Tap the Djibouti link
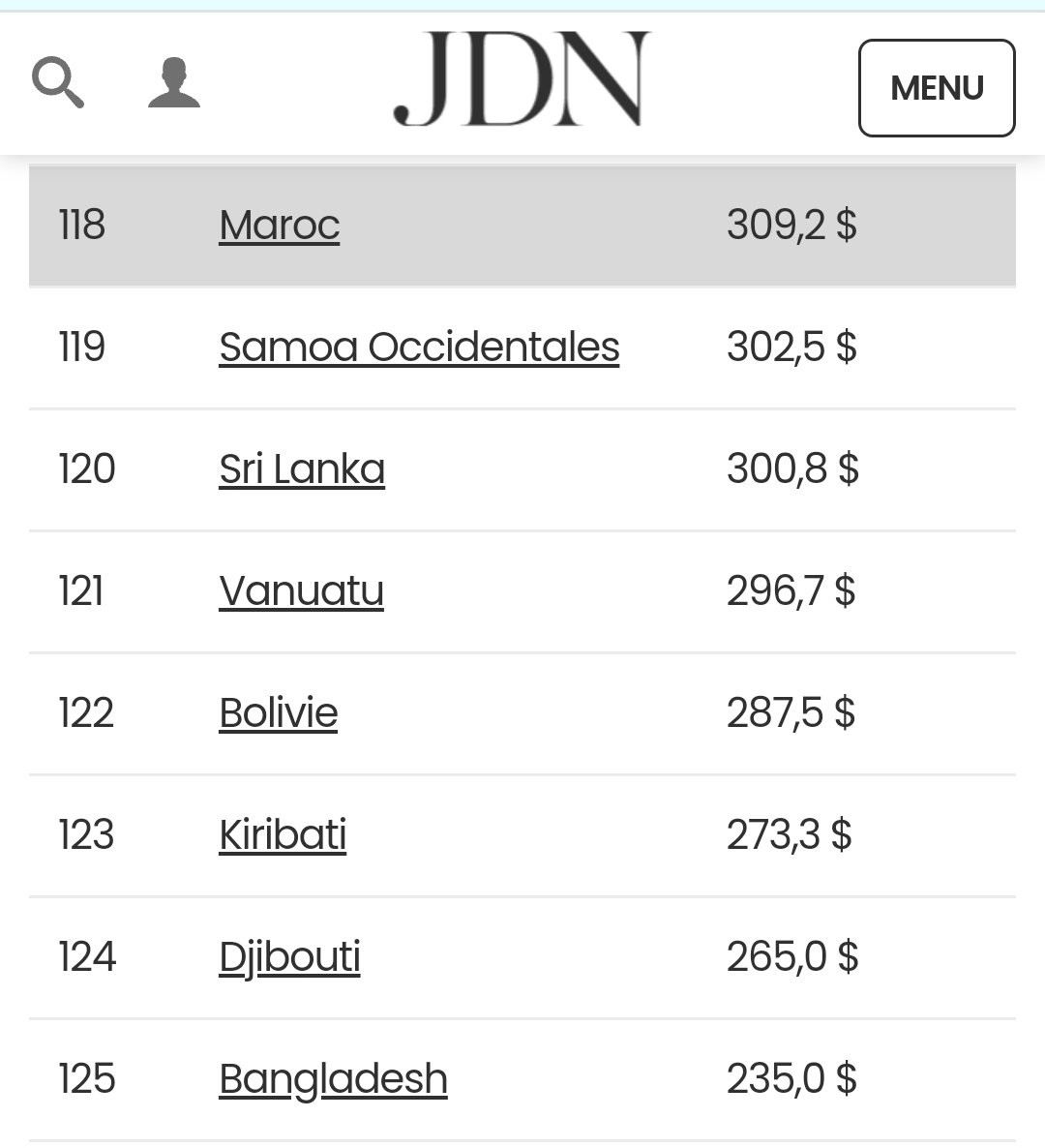Screen dimensions: 1045x1148 [289, 957]
